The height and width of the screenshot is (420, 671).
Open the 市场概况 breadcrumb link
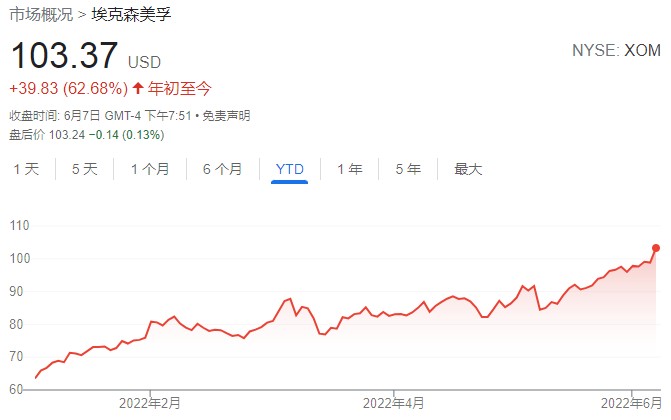coord(39,16)
